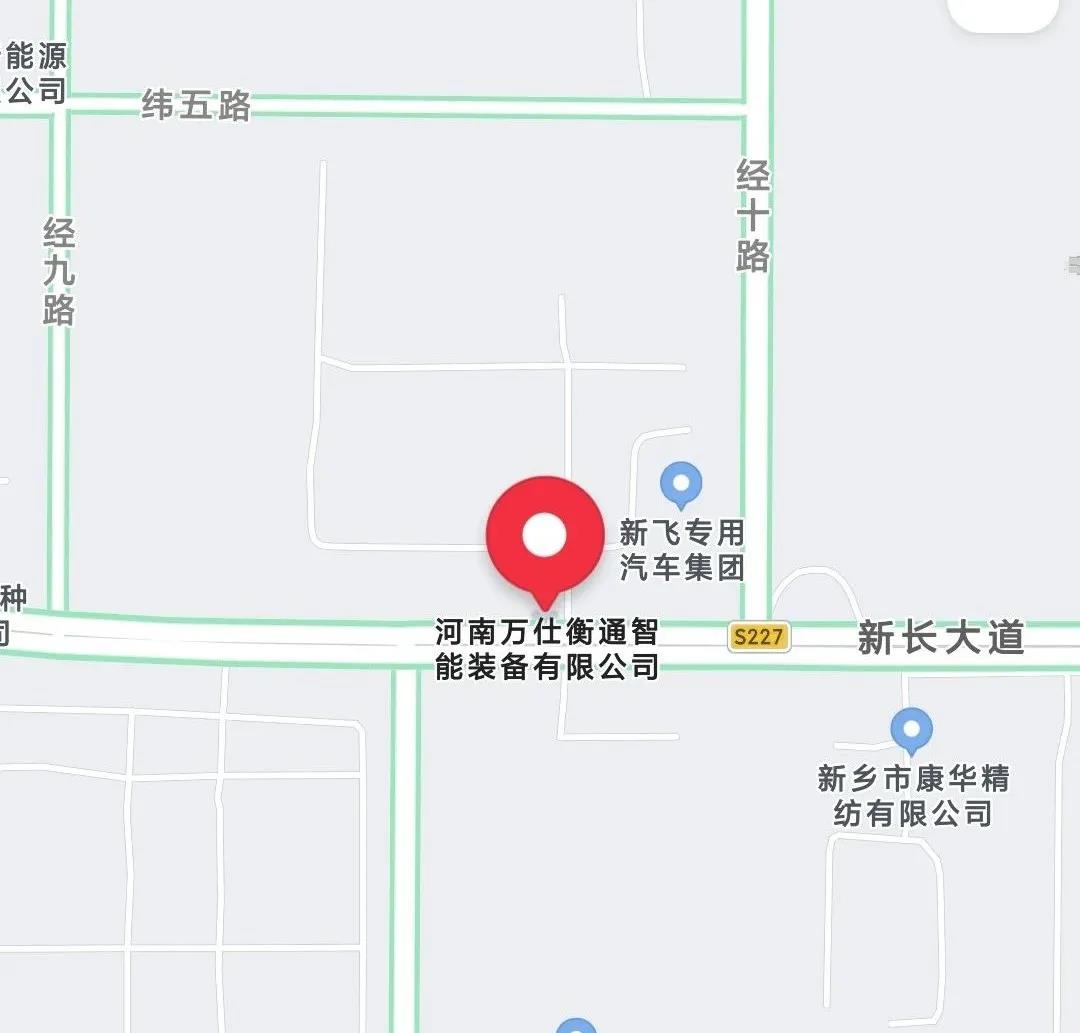Select the 新飞专用汽车集团 map marker

coord(681,485)
